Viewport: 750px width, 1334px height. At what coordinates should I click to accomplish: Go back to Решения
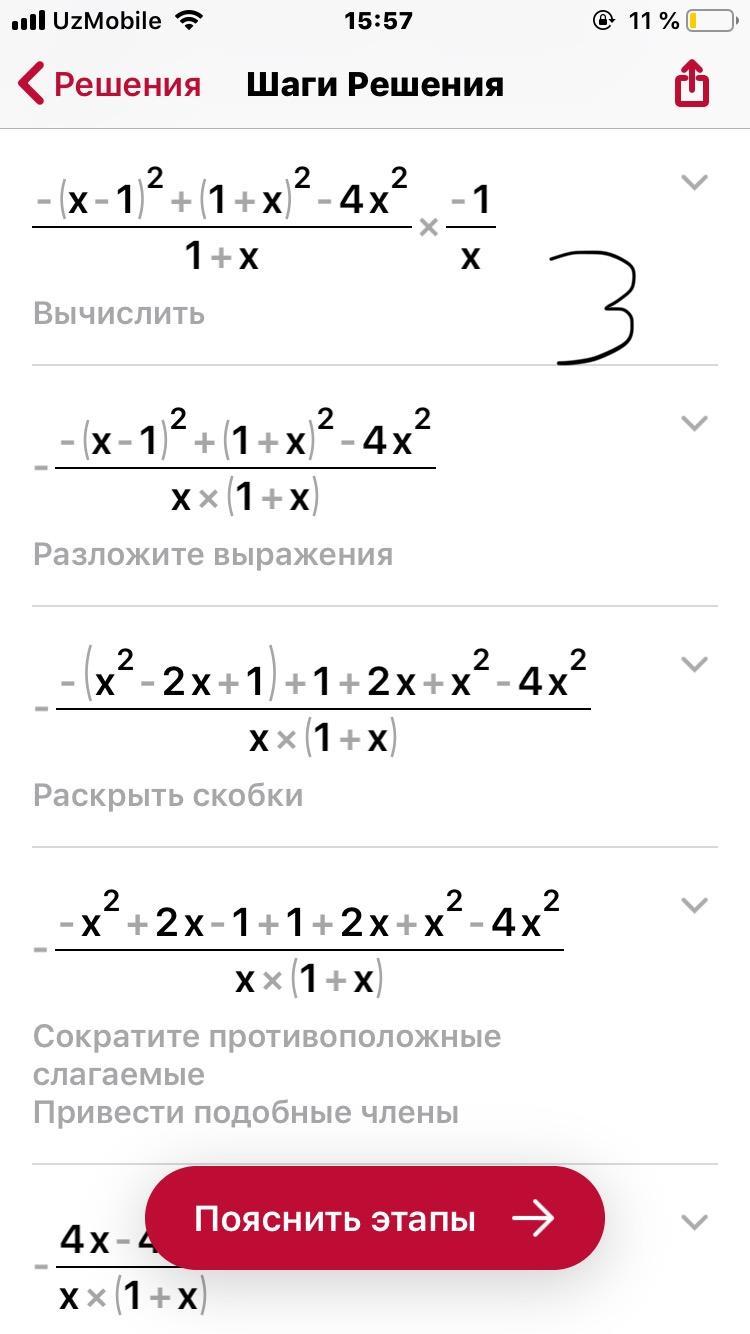pos(110,84)
